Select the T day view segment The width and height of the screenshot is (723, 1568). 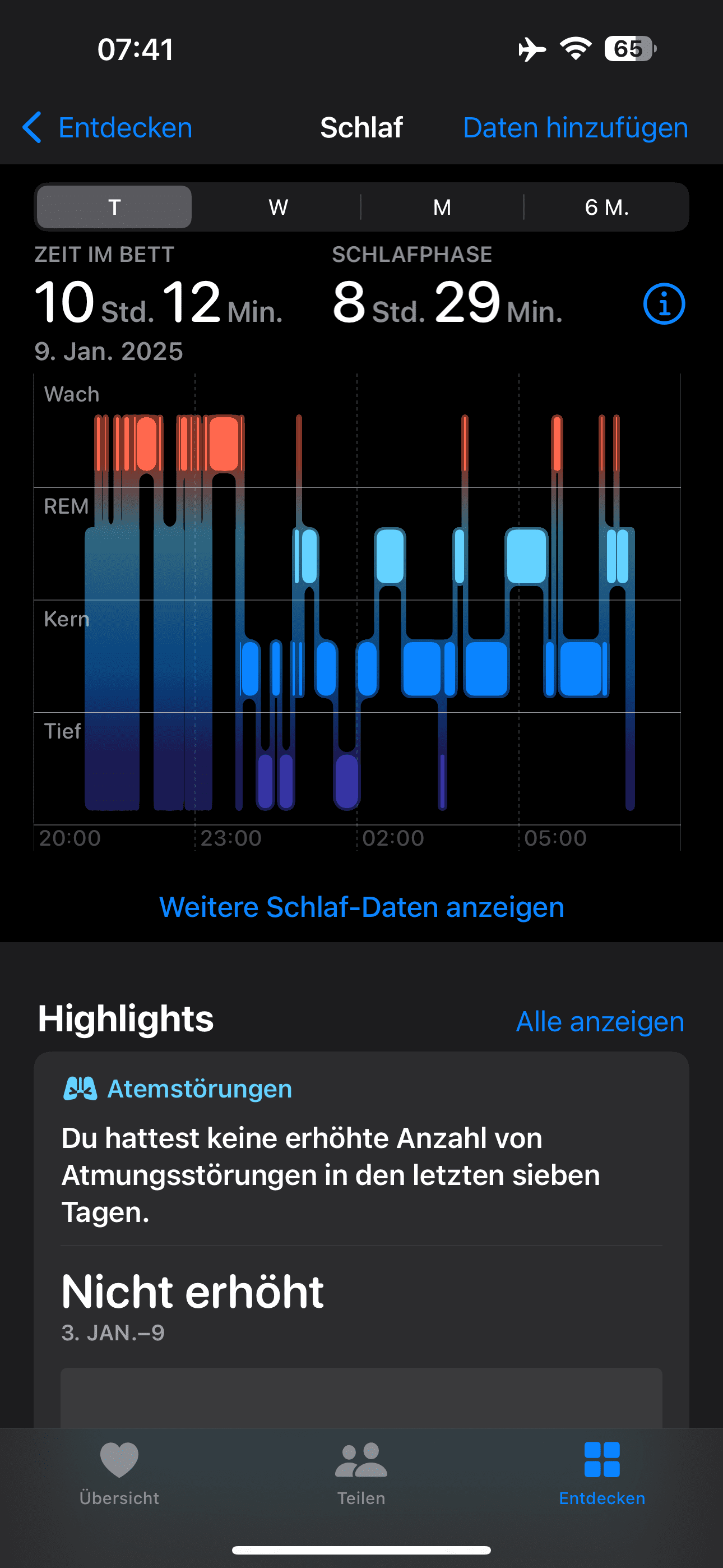pos(114,207)
